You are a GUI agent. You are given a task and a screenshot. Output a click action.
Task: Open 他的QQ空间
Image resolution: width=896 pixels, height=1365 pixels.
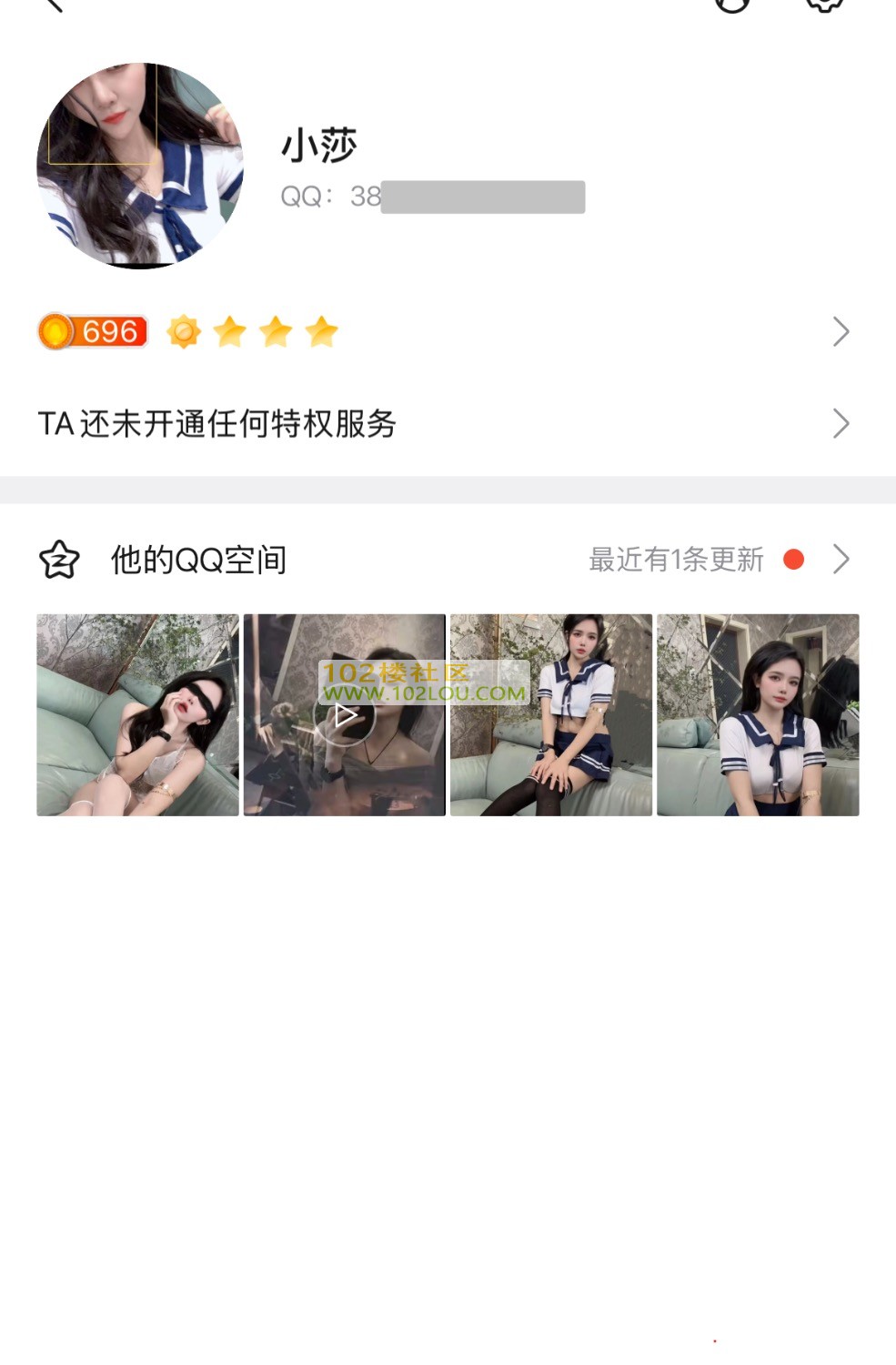(x=198, y=560)
